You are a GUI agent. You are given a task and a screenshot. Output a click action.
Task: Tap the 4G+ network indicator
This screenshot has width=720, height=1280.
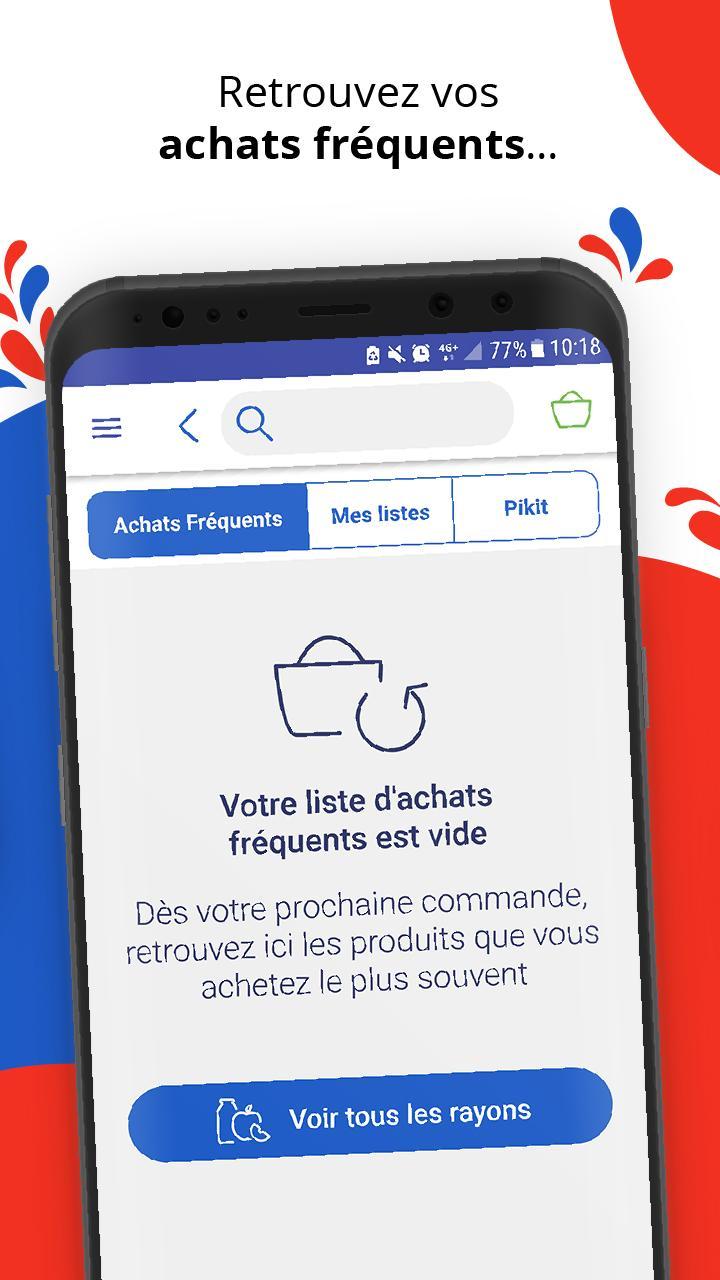pyautogui.click(x=446, y=350)
